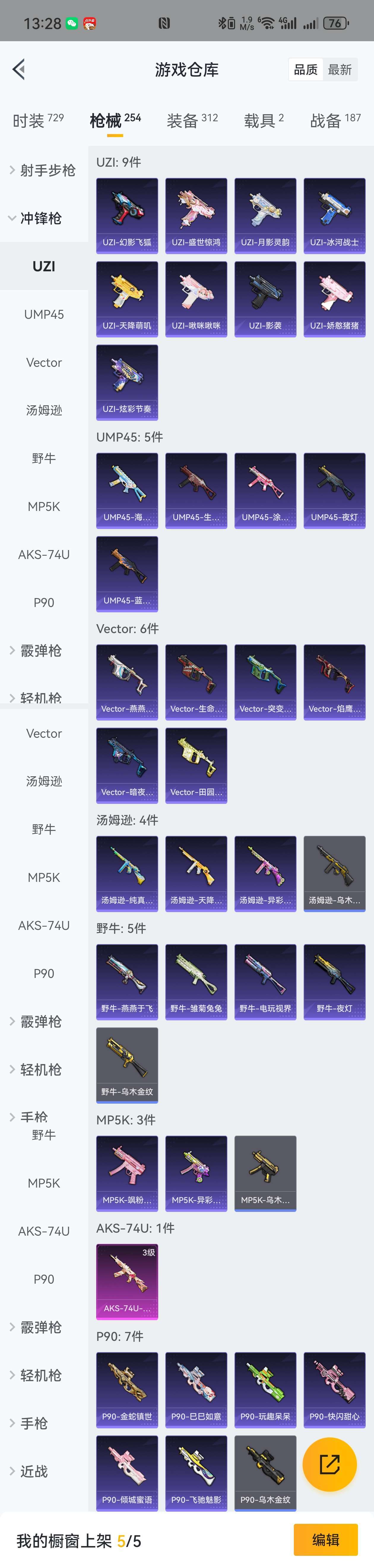
Task: Expand the 近战 category
Action: pyautogui.click(x=34, y=1471)
